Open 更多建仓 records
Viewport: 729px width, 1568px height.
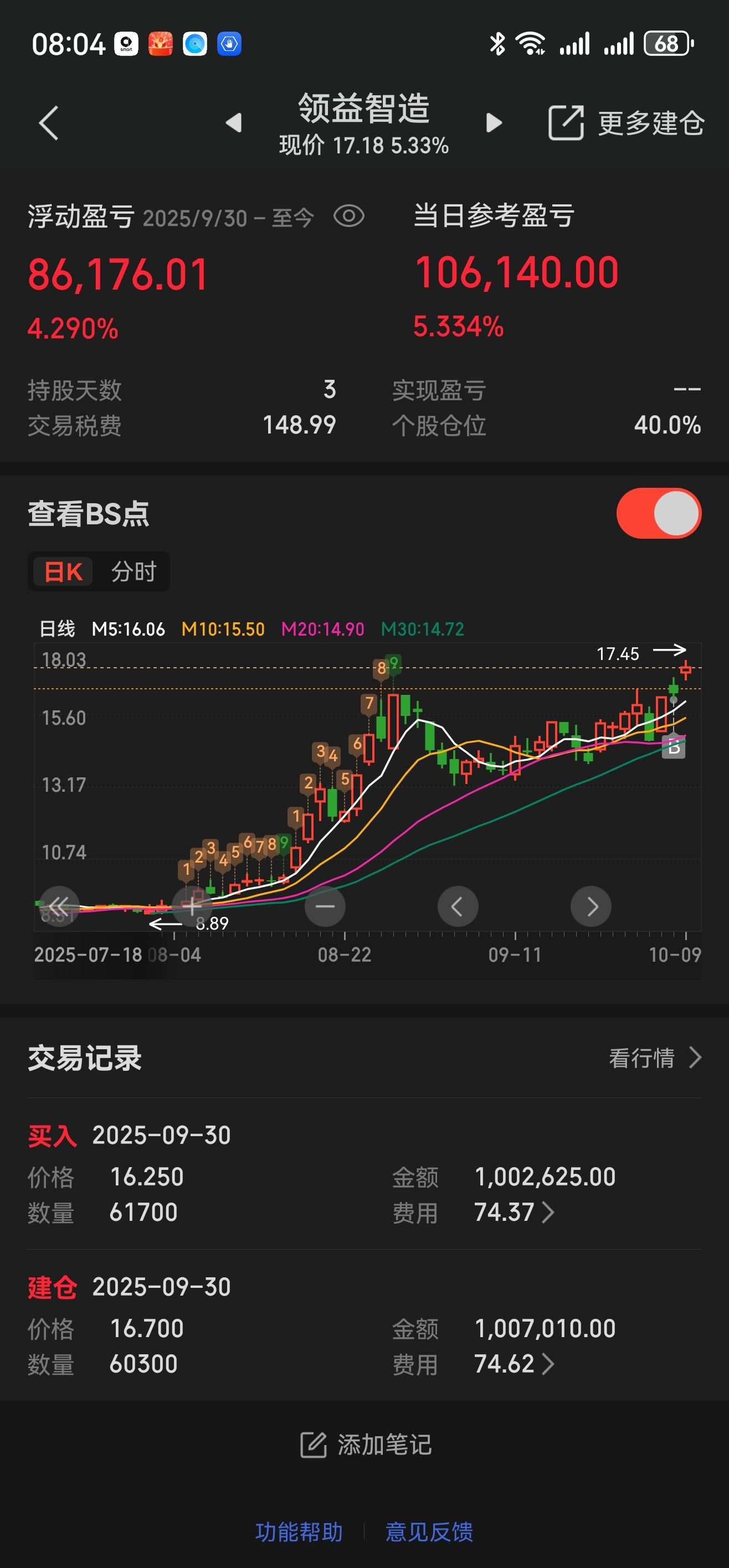[x=626, y=123]
